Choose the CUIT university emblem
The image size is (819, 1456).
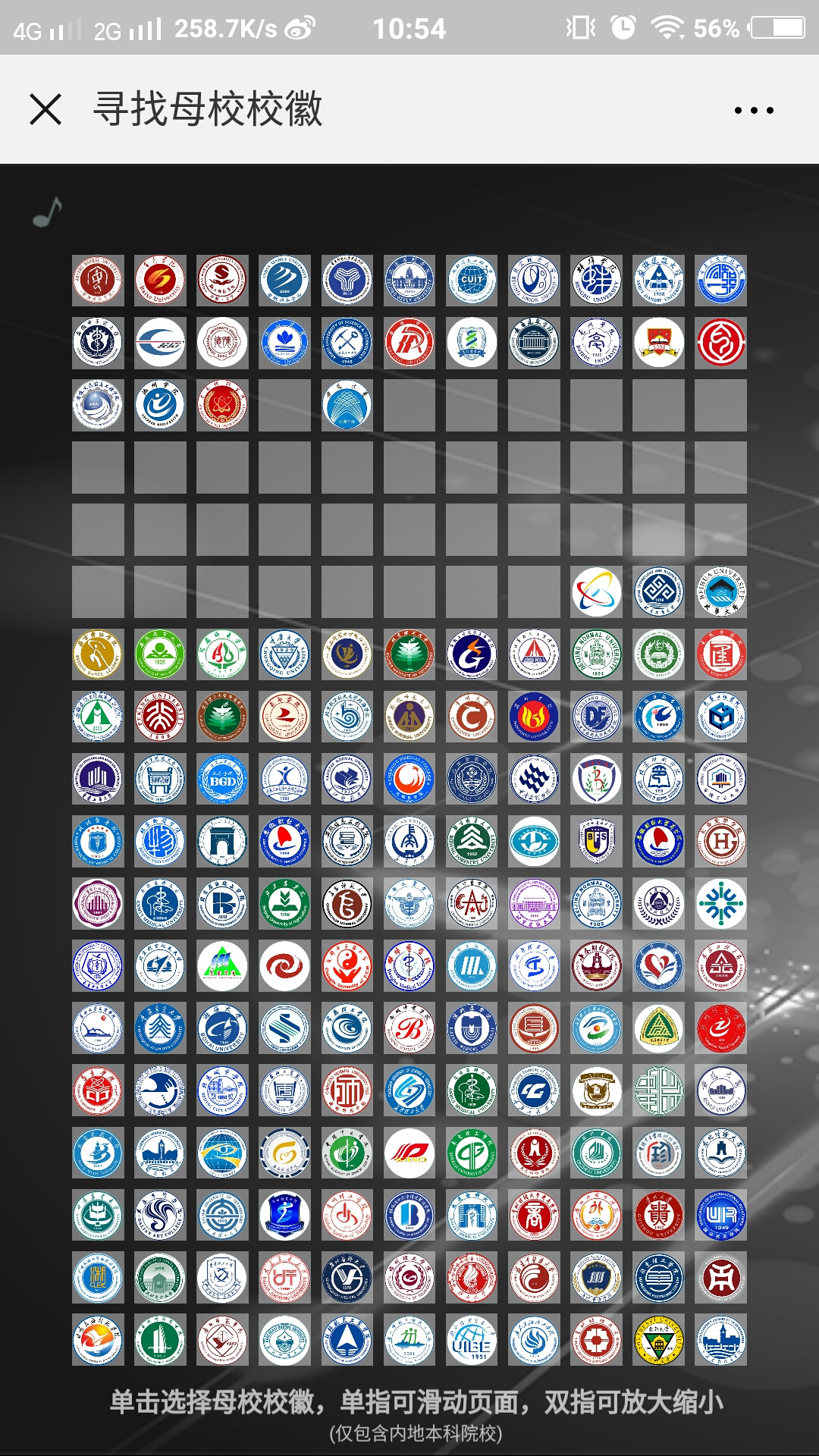pos(472,281)
